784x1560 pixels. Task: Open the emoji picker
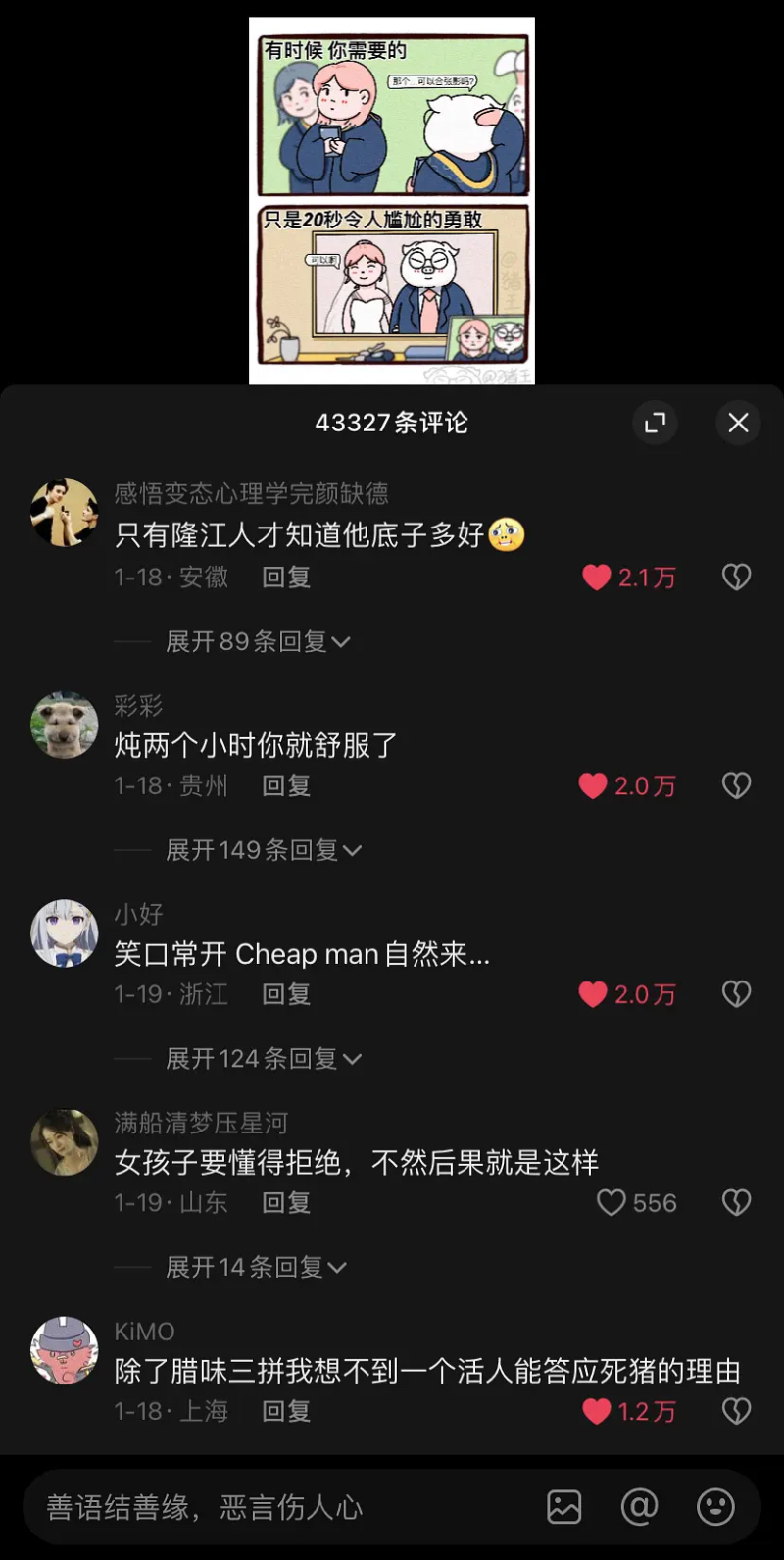[x=715, y=1507]
